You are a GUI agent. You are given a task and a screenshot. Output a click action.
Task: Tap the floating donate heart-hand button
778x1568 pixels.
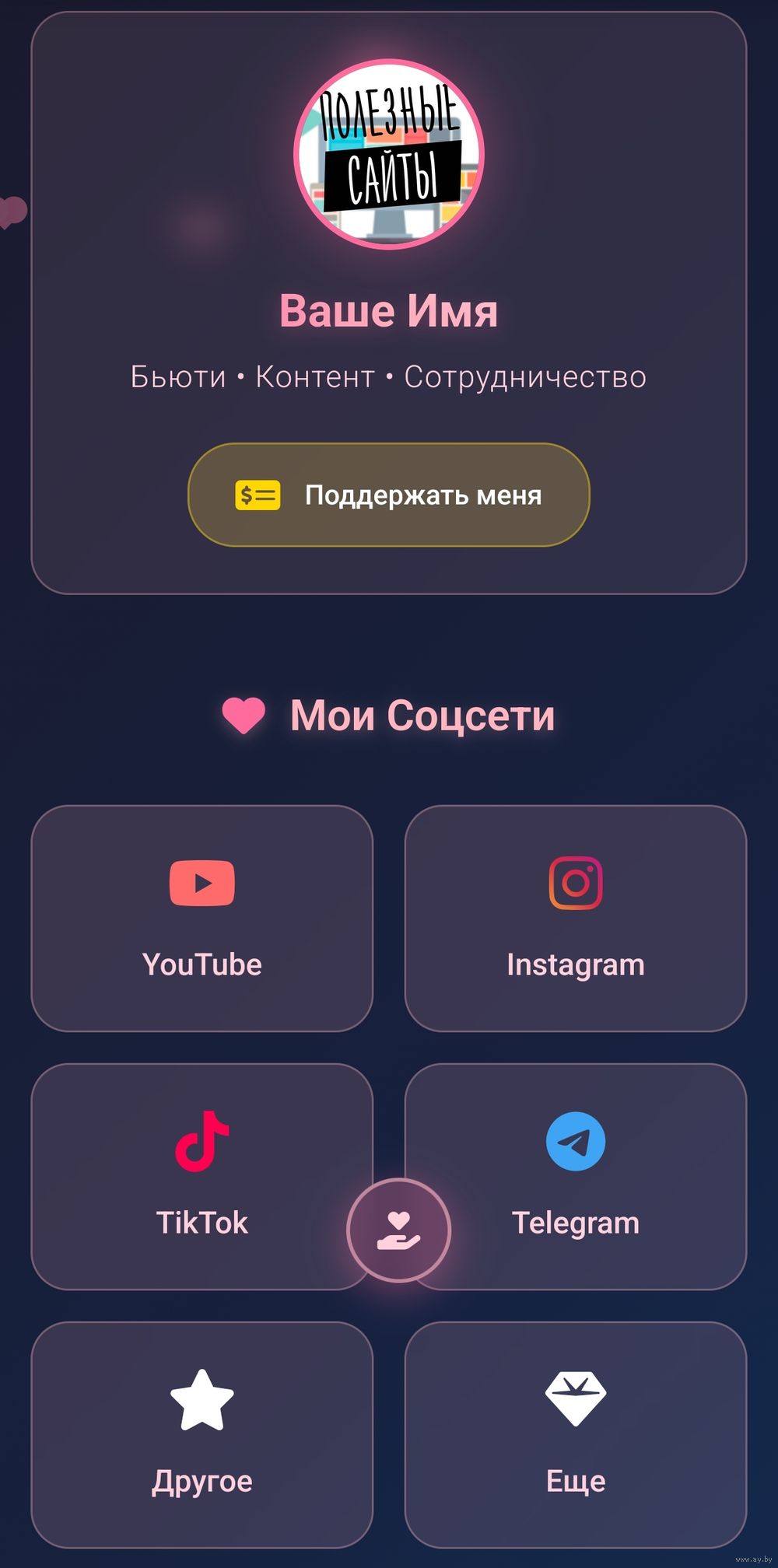click(x=398, y=1230)
